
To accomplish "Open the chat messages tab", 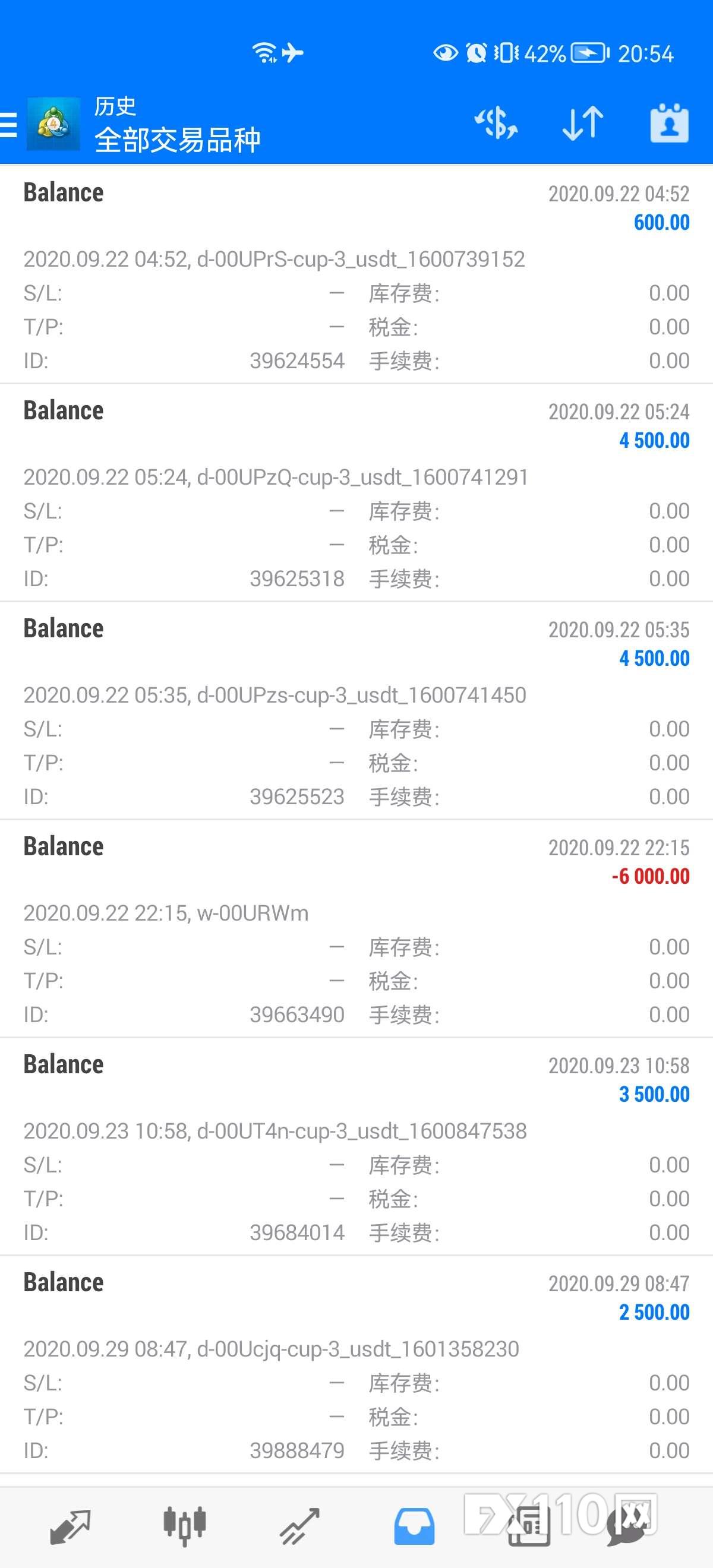I will tap(626, 1526).
